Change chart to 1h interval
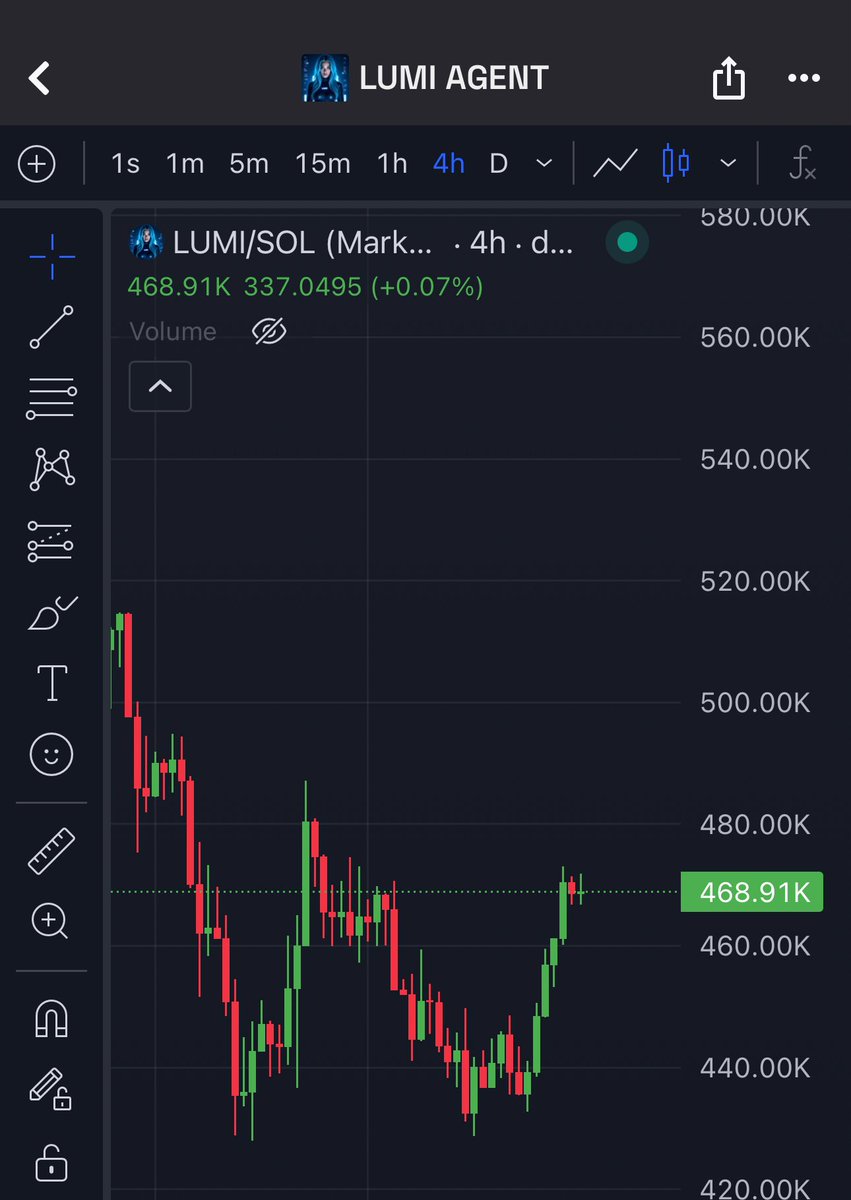Image resolution: width=851 pixels, height=1200 pixels. [x=392, y=163]
